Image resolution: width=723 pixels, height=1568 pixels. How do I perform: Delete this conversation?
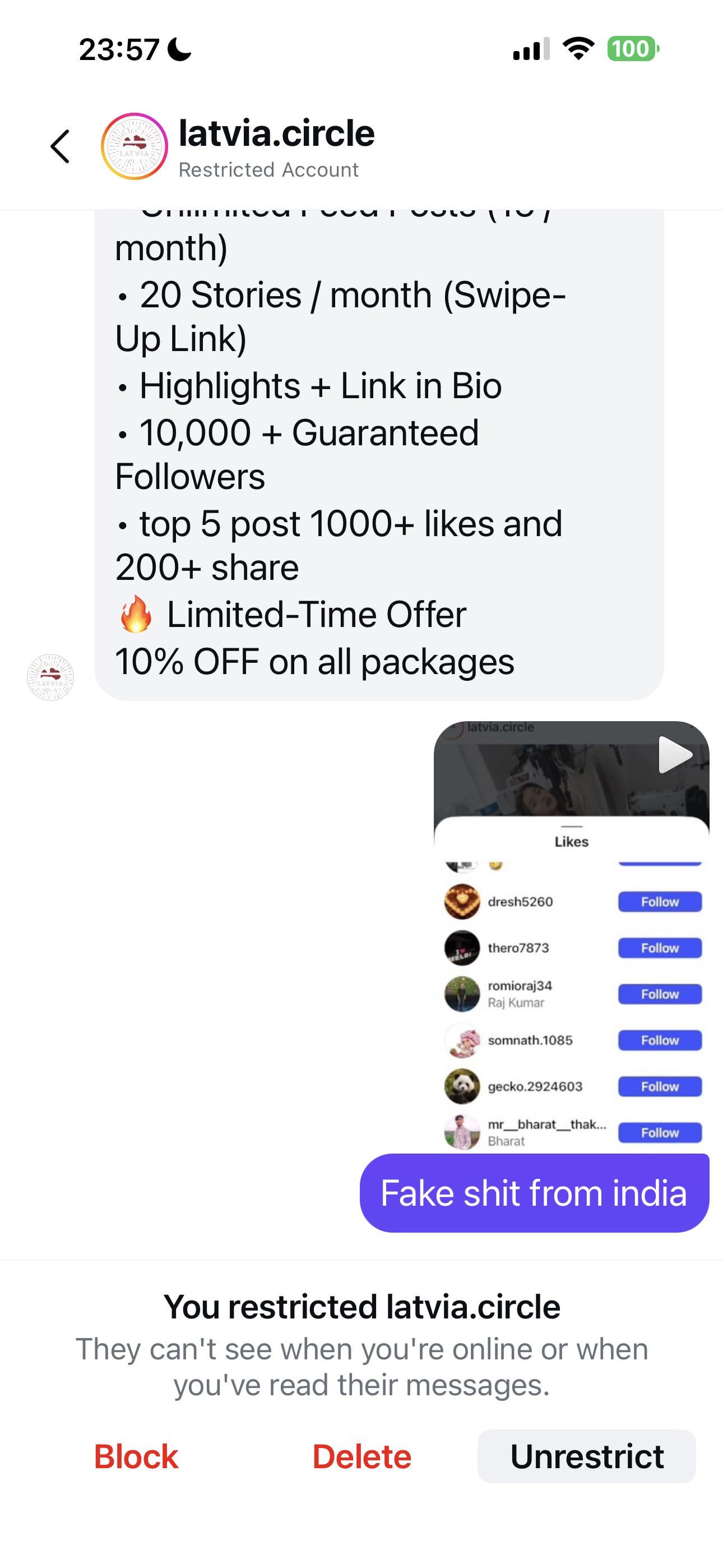[x=361, y=1456]
